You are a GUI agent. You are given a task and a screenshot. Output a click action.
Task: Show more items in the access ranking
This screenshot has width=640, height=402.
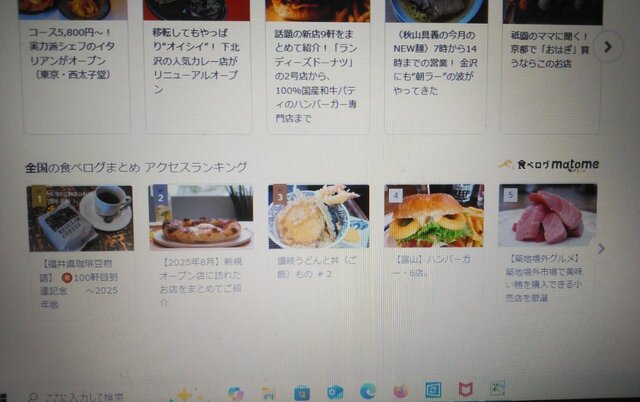[601, 248]
